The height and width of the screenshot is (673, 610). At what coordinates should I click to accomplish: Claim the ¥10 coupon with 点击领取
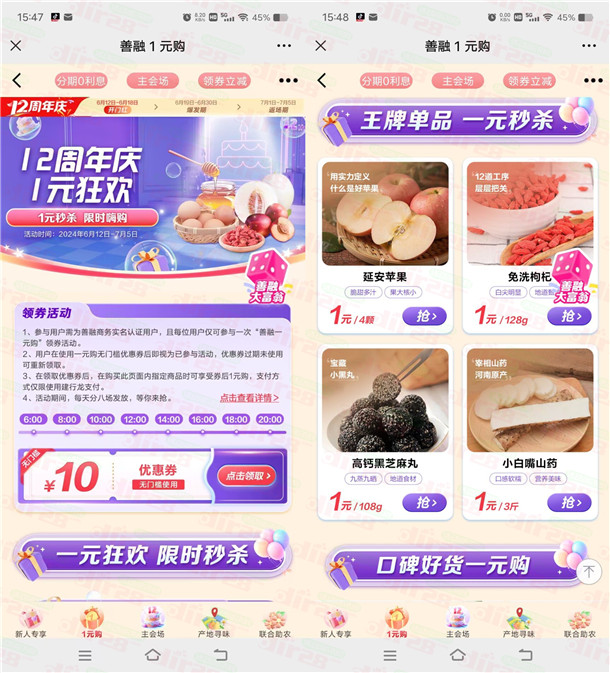tap(246, 476)
